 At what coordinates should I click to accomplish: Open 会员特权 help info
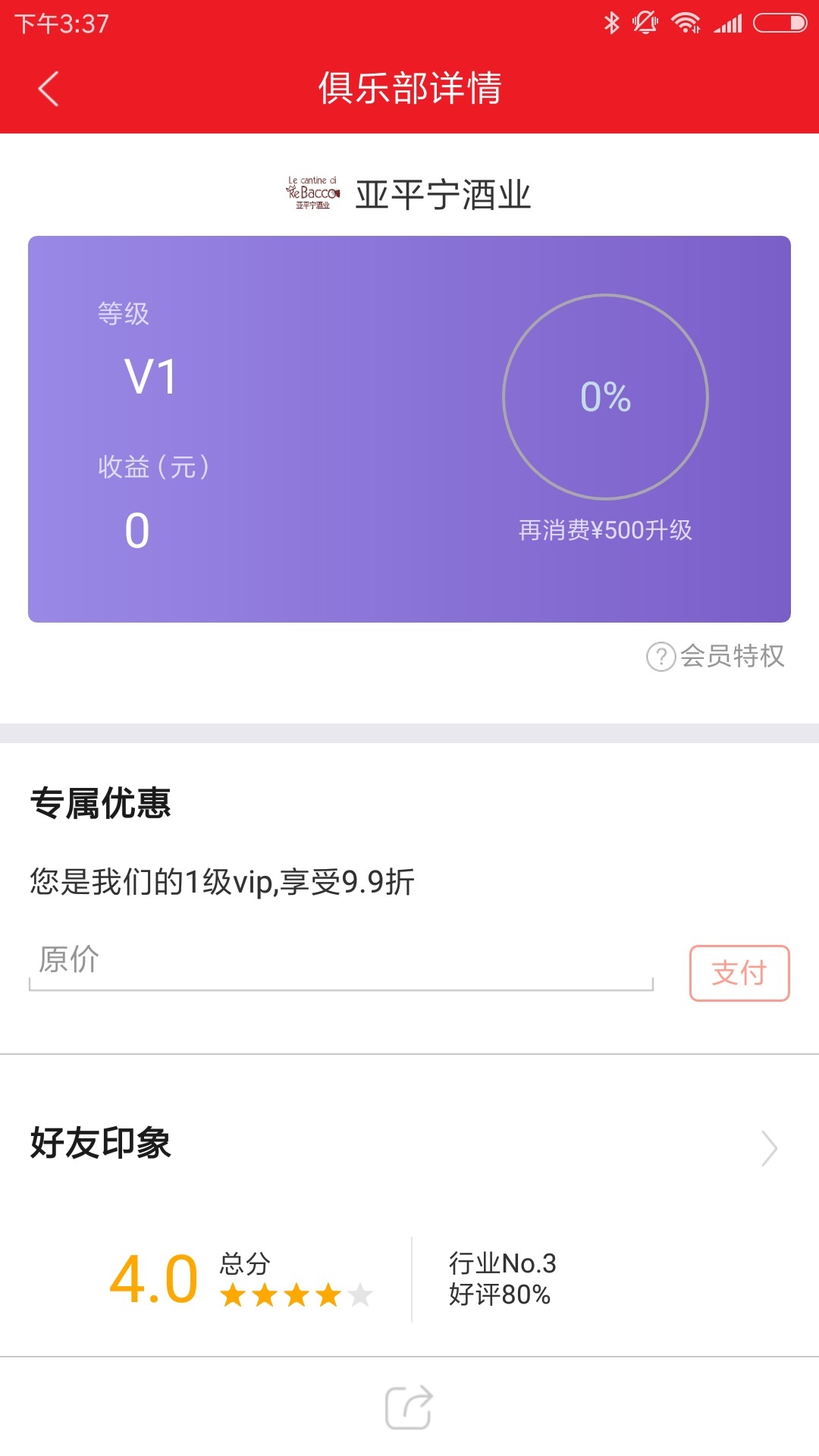tap(715, 656)
